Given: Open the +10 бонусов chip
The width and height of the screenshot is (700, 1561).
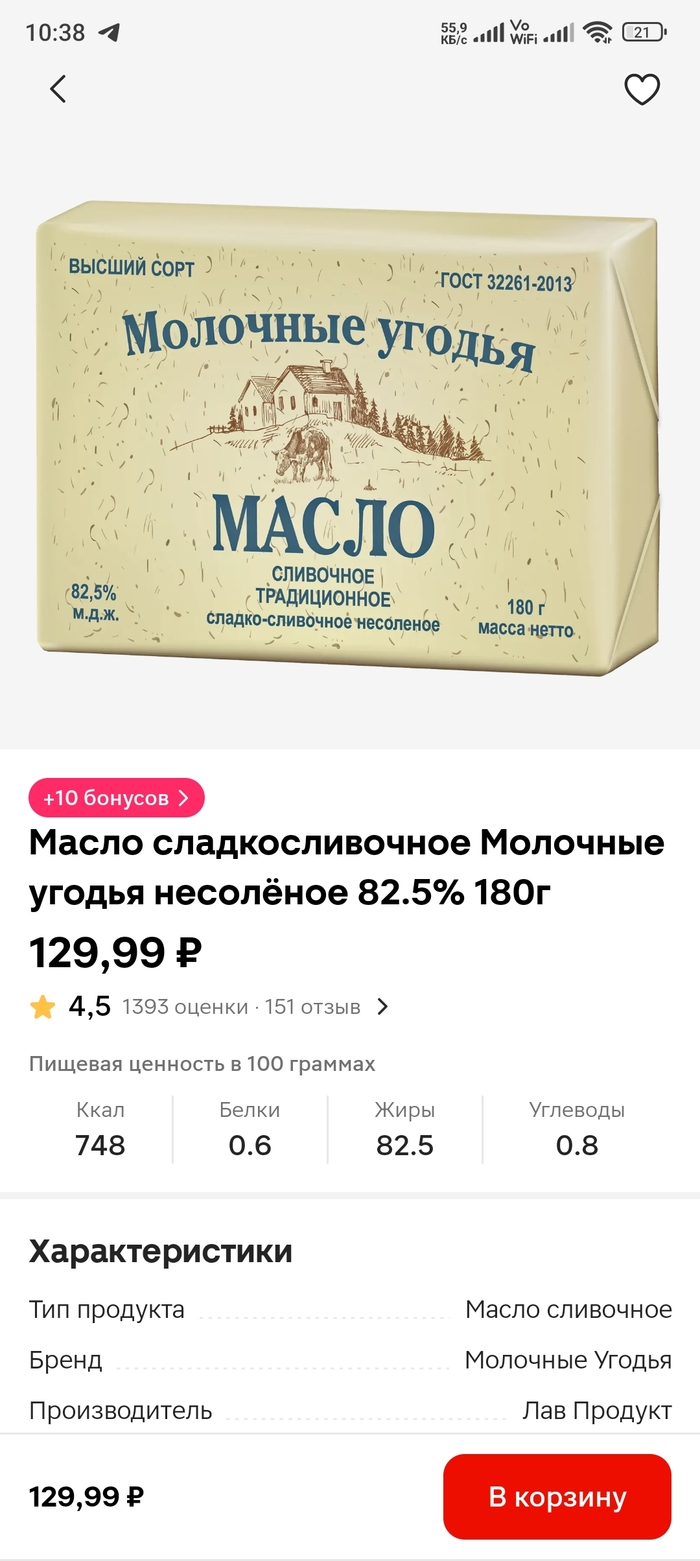Looking at the screenshot, I should pyautogui.click(x=117, y=798).
